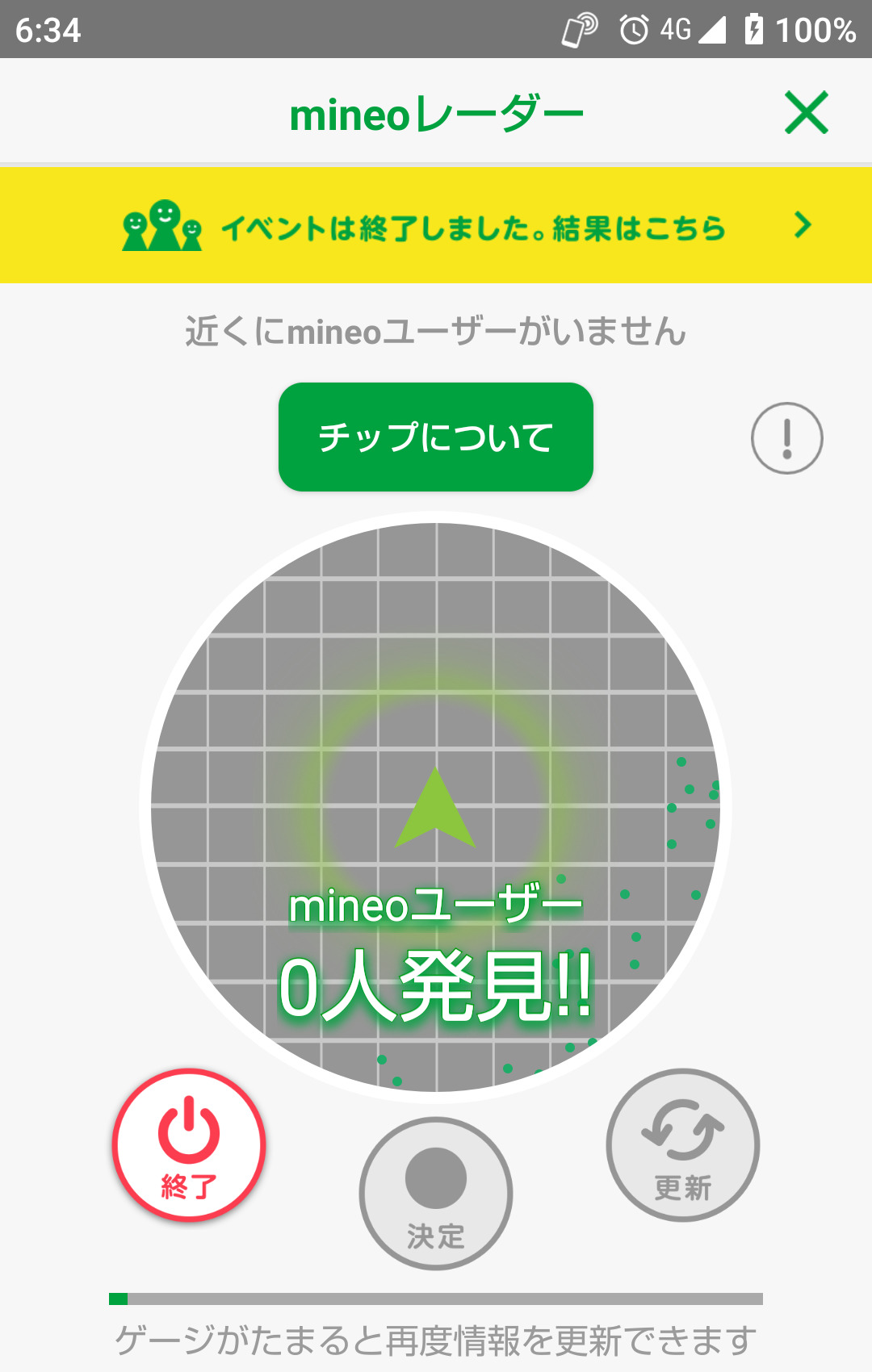This screenshot has height=1372, width=872.
Task: Close the mineo radar screen
Action: pyautogui.click(x=806, y=112)
